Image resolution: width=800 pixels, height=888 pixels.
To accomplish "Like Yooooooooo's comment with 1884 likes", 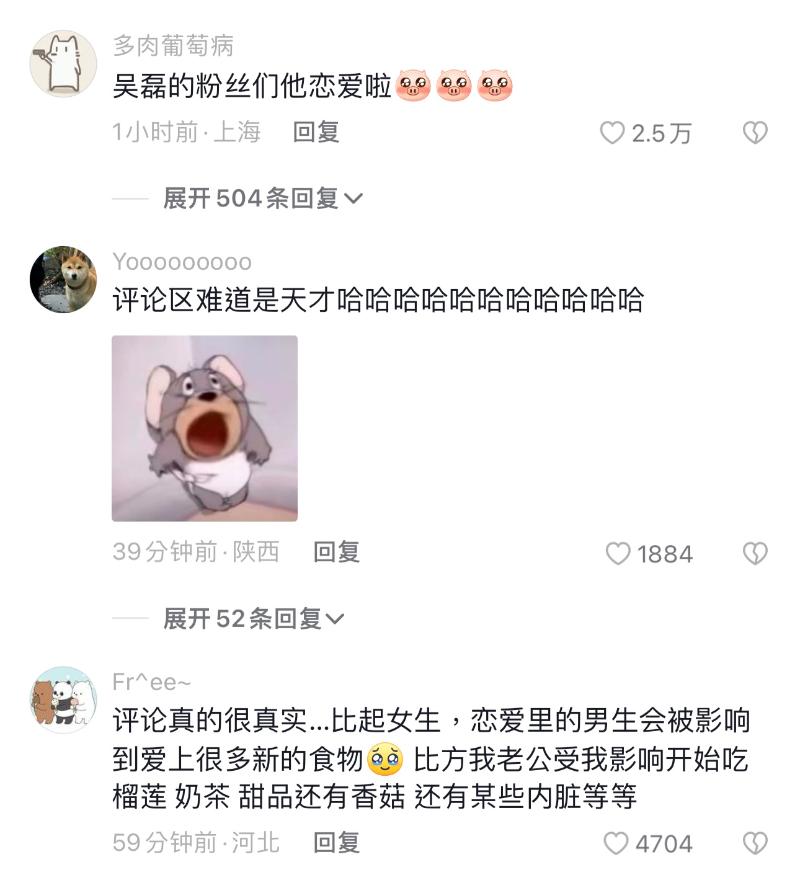I will pos(620,553).
